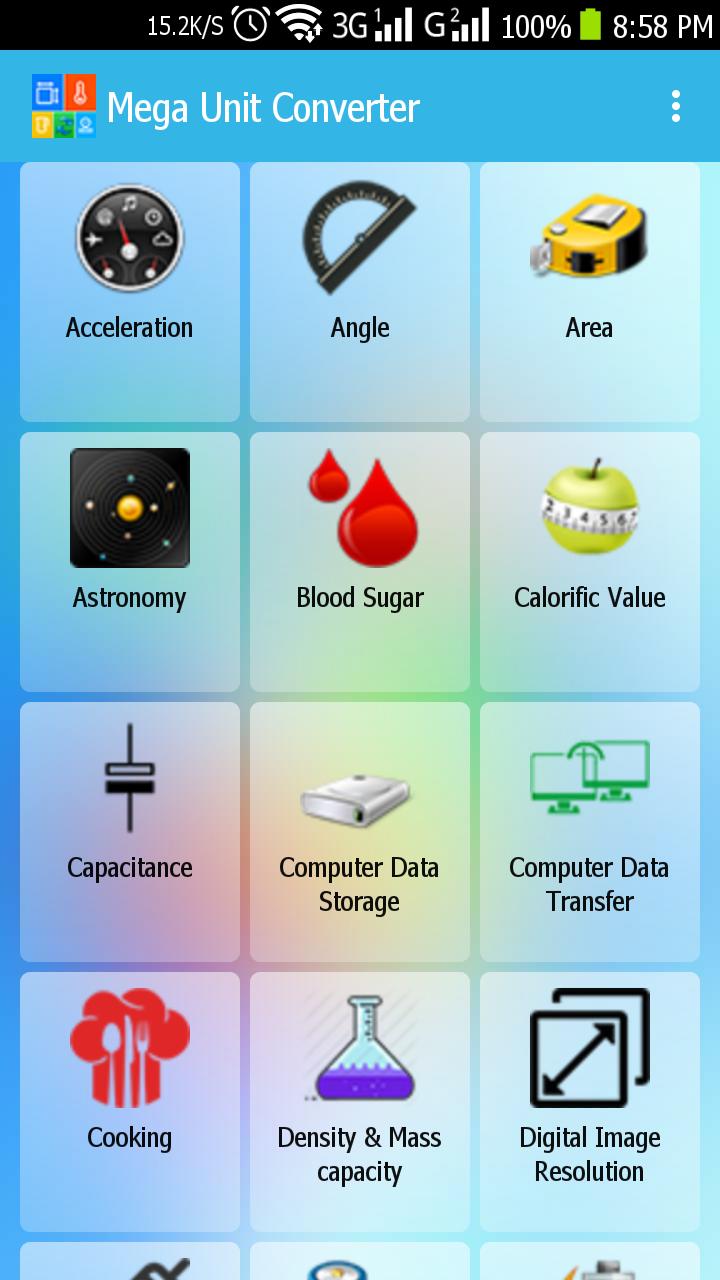Launch the Astronomy unit converter
The width and height of the screenshot is (720, 1280).
pos(130,561)
